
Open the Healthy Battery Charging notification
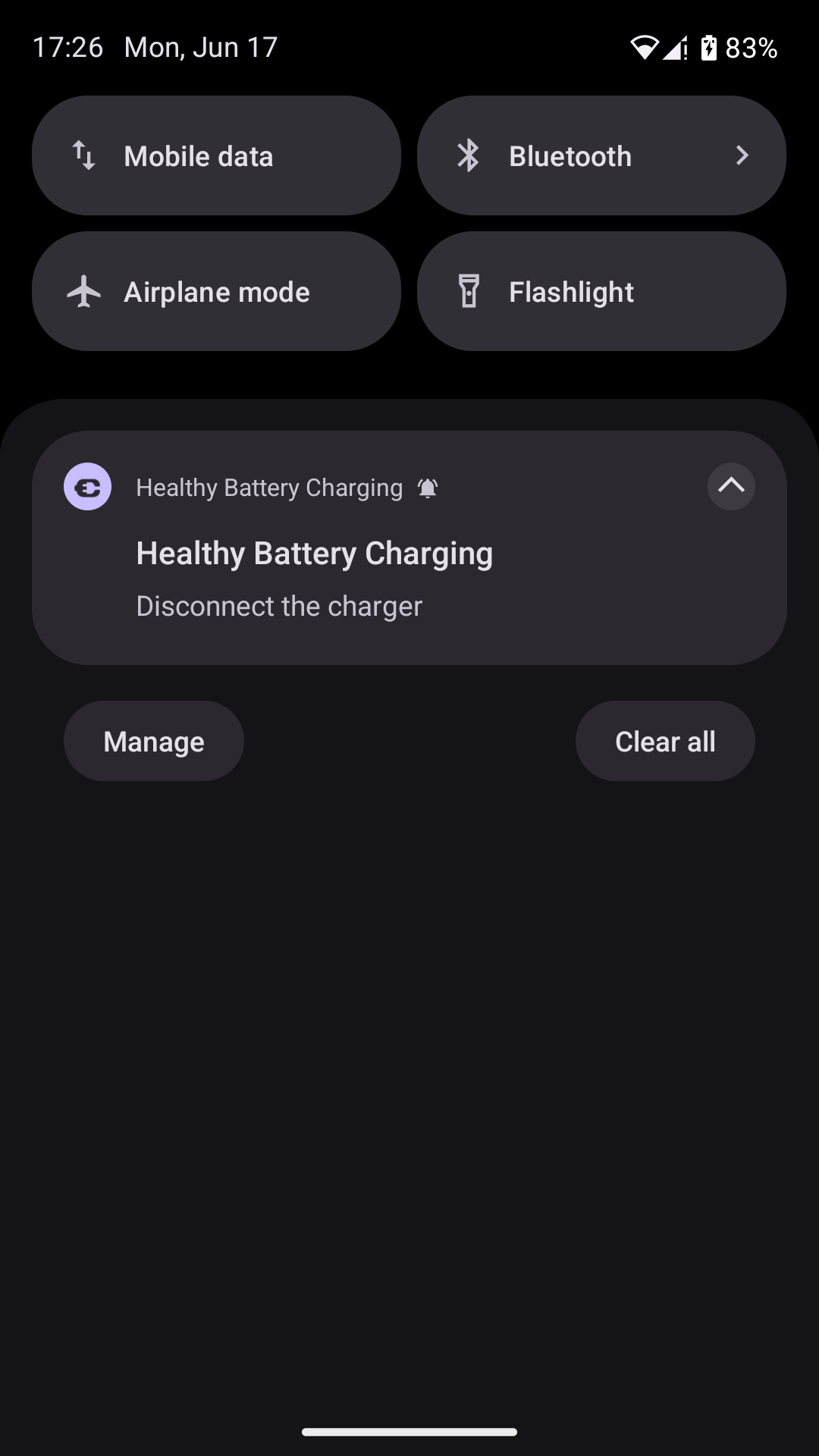[x=379, y=576]
